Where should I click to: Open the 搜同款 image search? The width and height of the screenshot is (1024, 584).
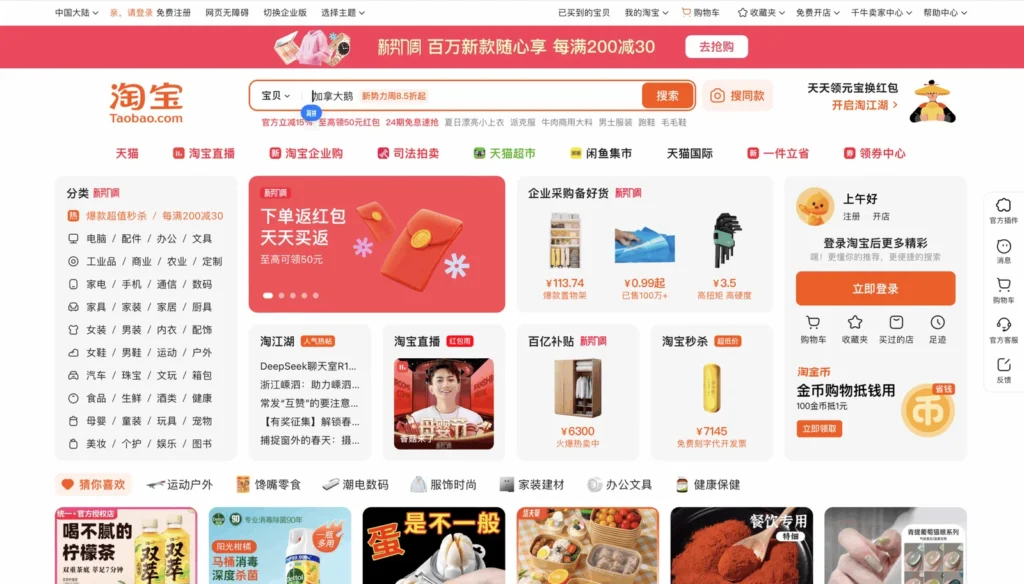(x=737, y=96)
